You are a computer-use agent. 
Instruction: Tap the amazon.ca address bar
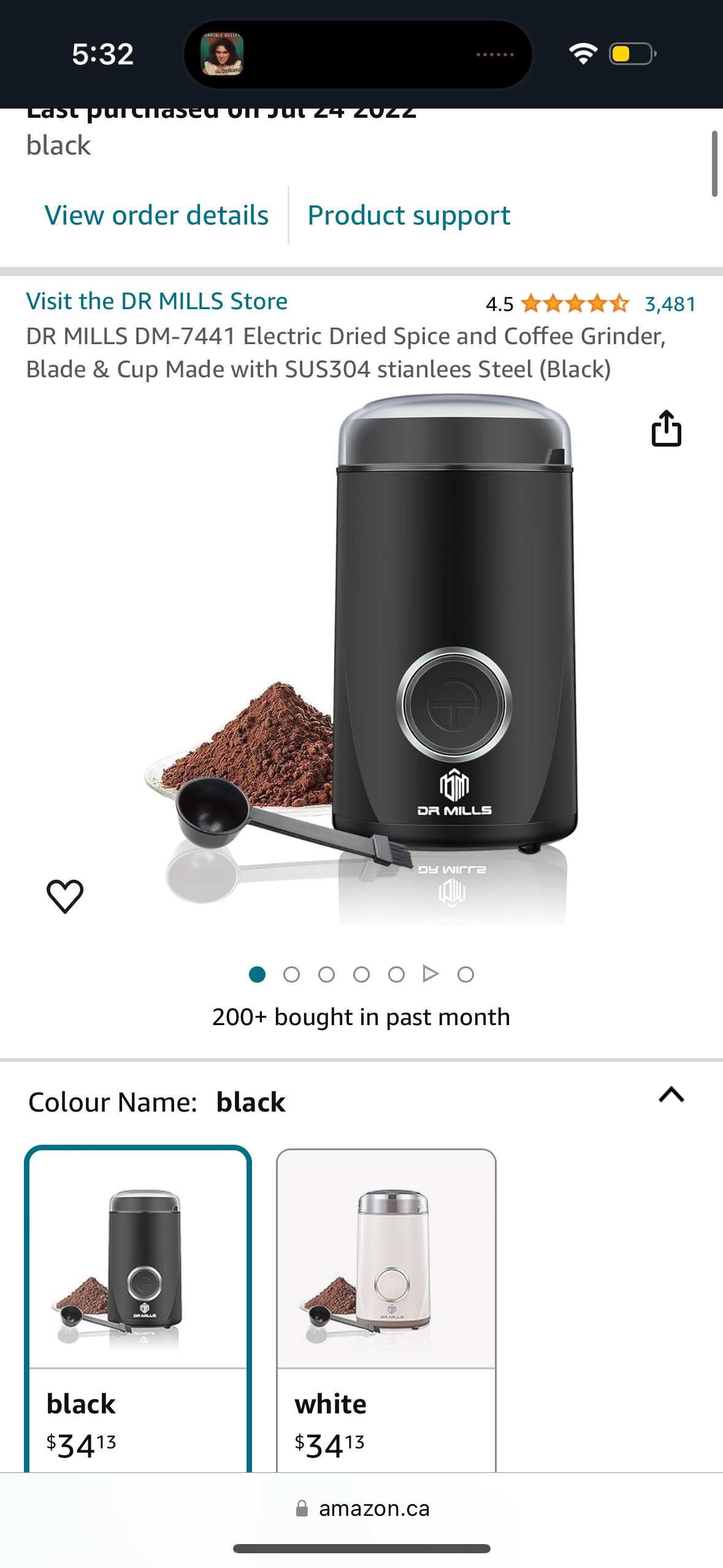click(362, 1508)
